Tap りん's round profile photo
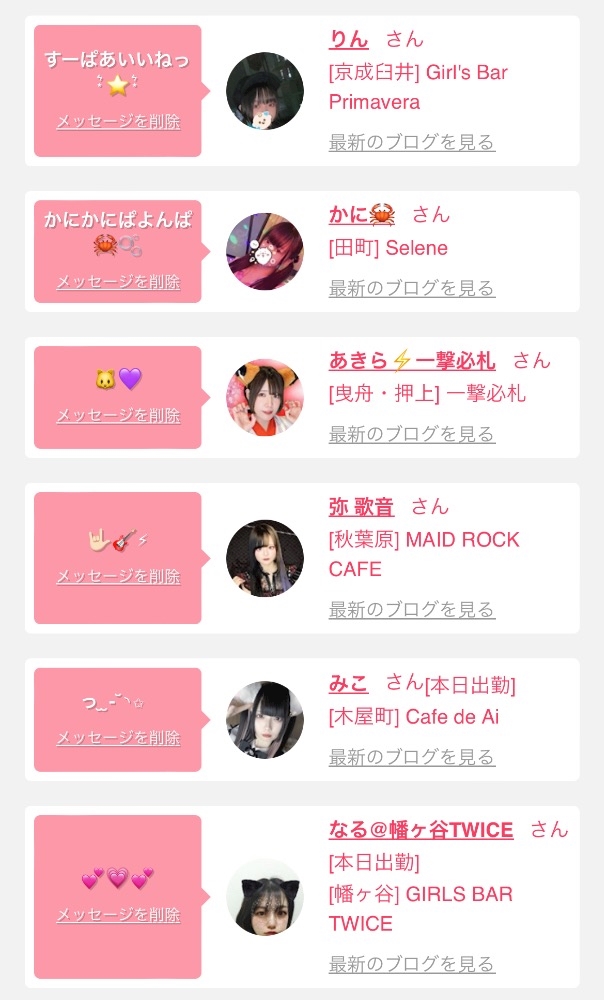The image size is (604, 1000). 265,91
